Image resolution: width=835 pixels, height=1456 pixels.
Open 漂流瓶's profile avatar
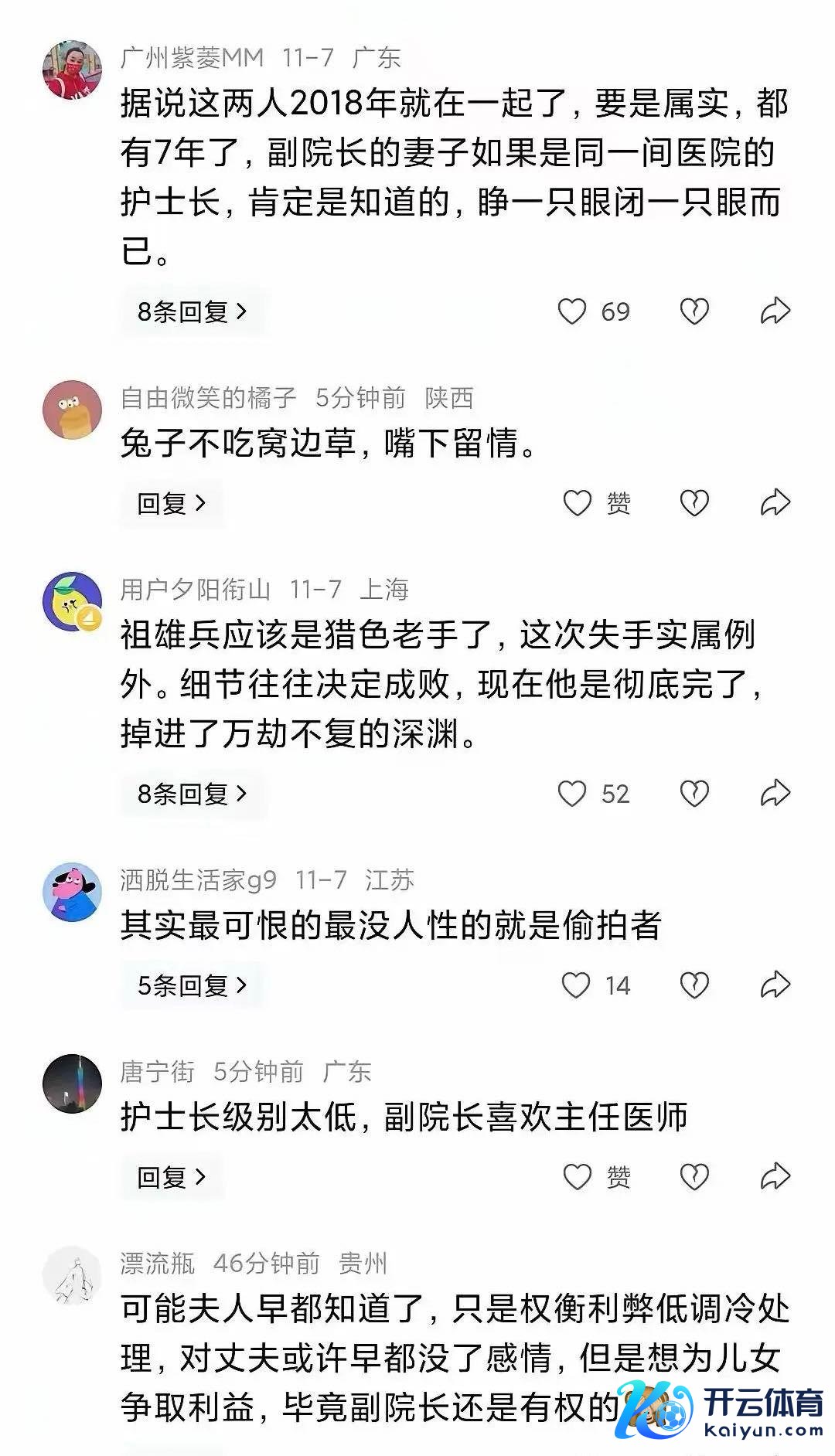point(72,1275)
